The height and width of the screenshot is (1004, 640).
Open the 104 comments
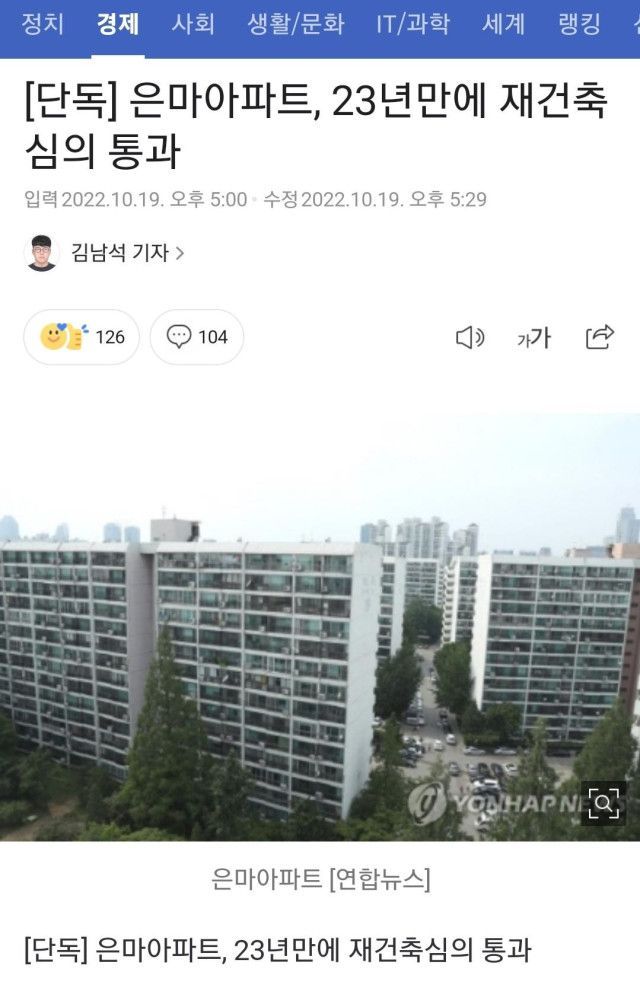(197, 337)
